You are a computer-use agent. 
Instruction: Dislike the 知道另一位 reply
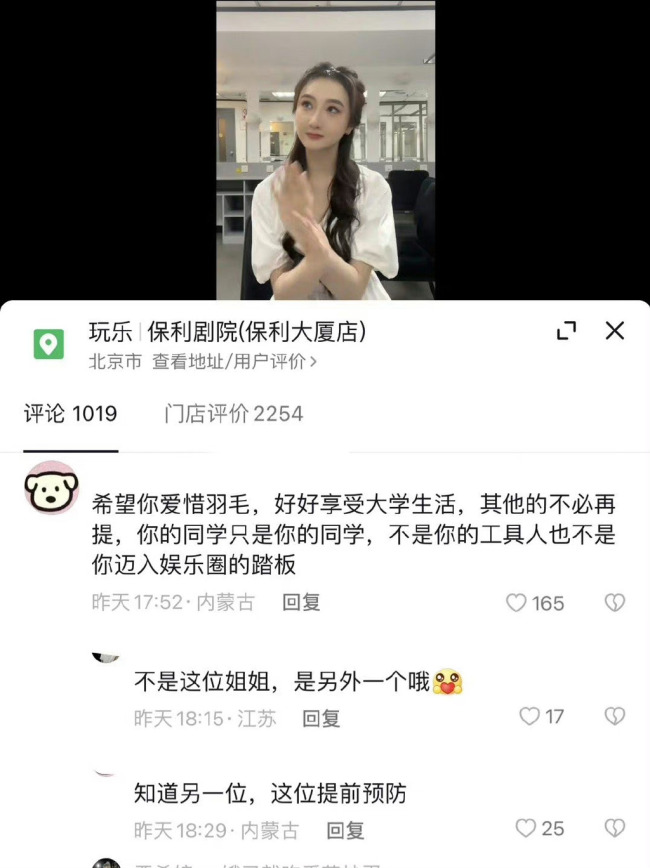click(x=615, y=828)
